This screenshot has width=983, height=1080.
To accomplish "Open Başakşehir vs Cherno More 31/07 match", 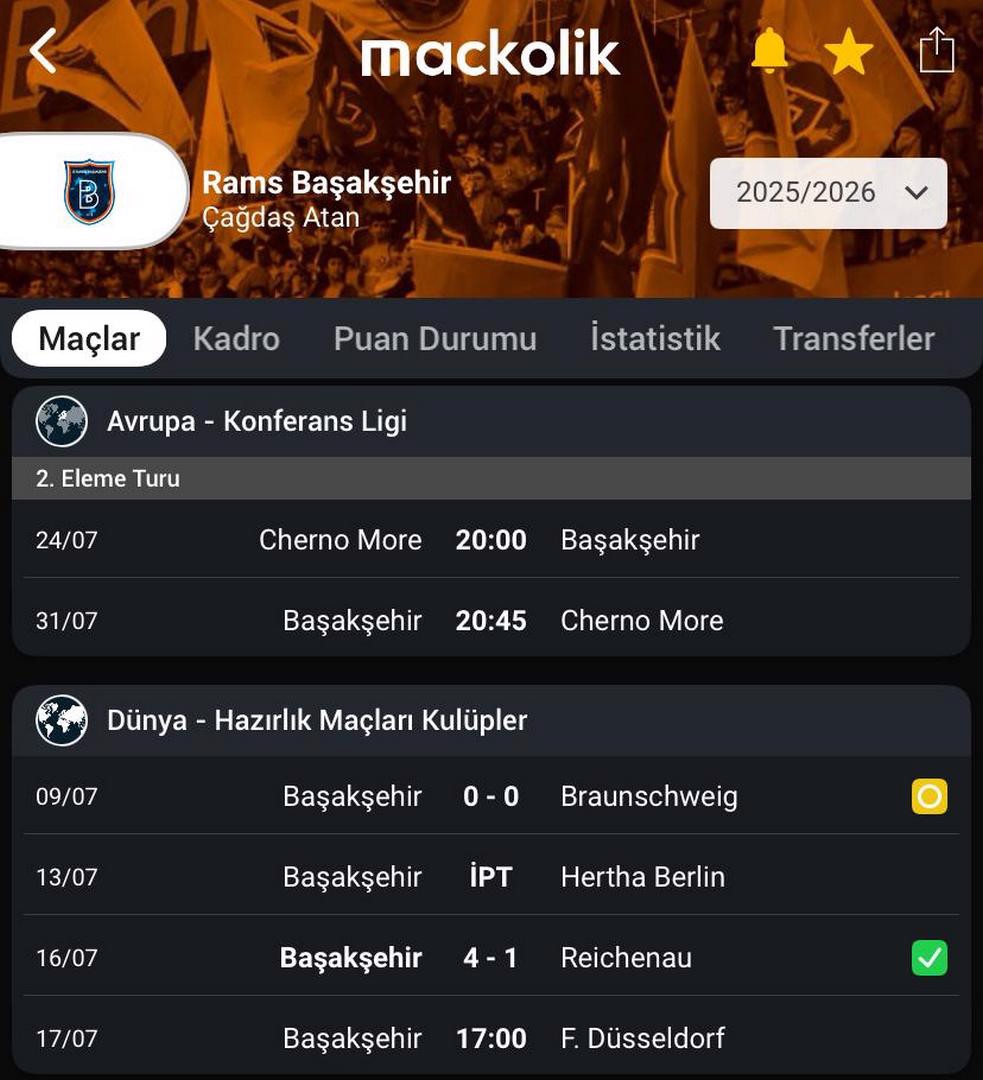I will tap(490, 620).
